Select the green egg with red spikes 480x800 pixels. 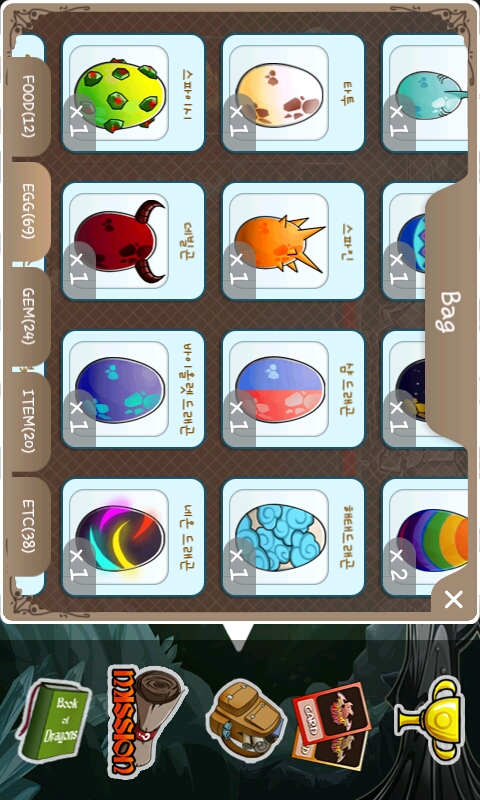click(x=133, y=93)
